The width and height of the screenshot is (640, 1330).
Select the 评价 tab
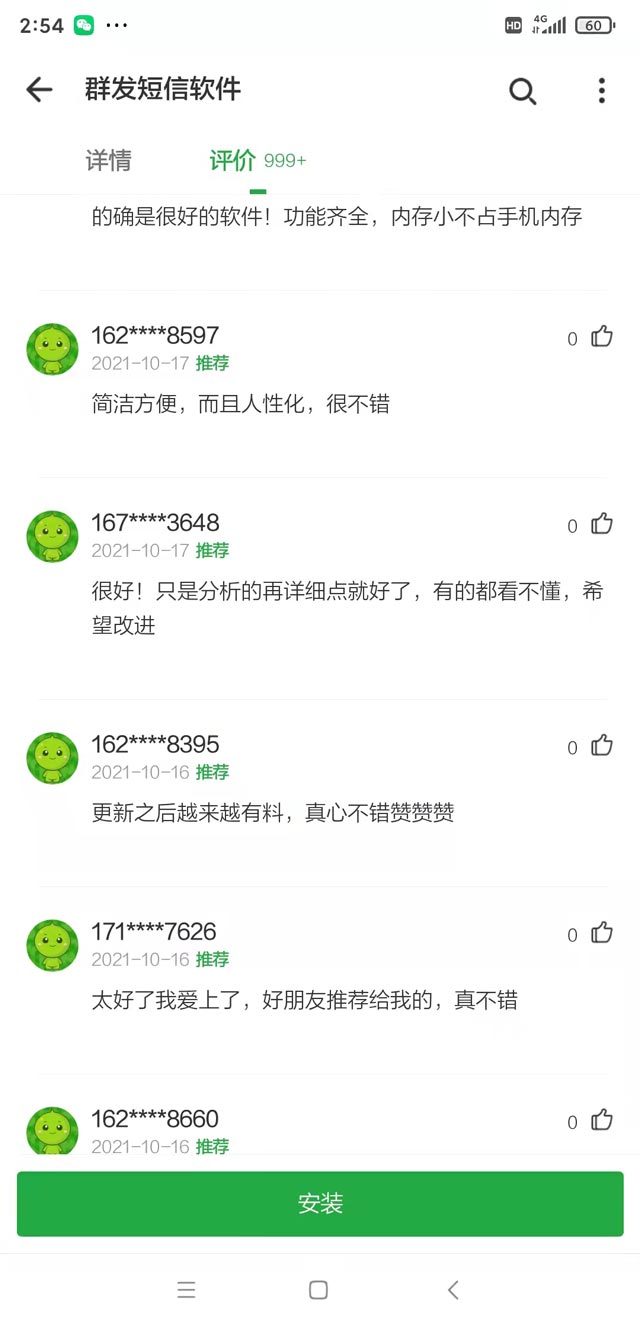coord(232,160)
